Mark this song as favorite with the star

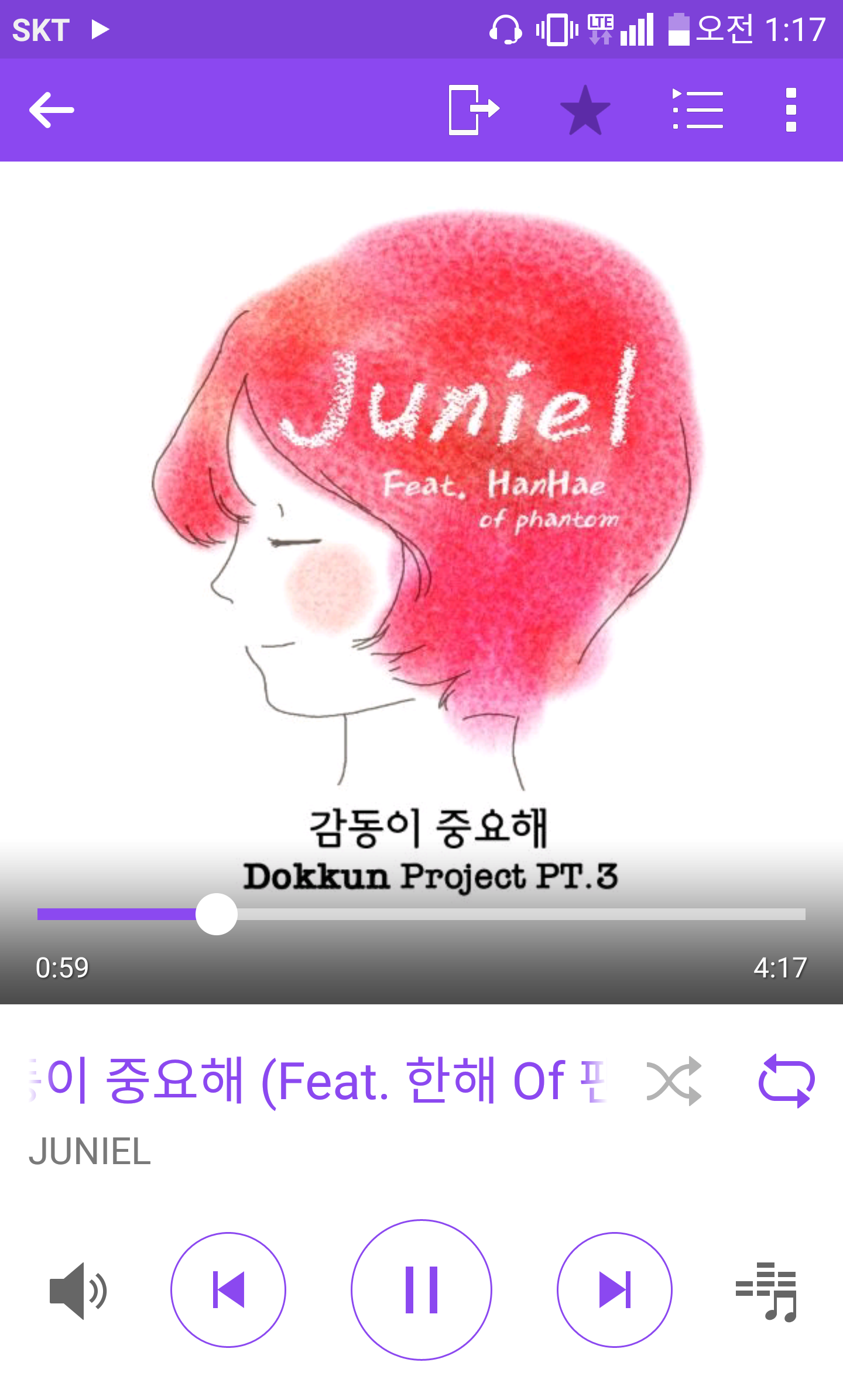pyautogui.click(x=585, y=110)
